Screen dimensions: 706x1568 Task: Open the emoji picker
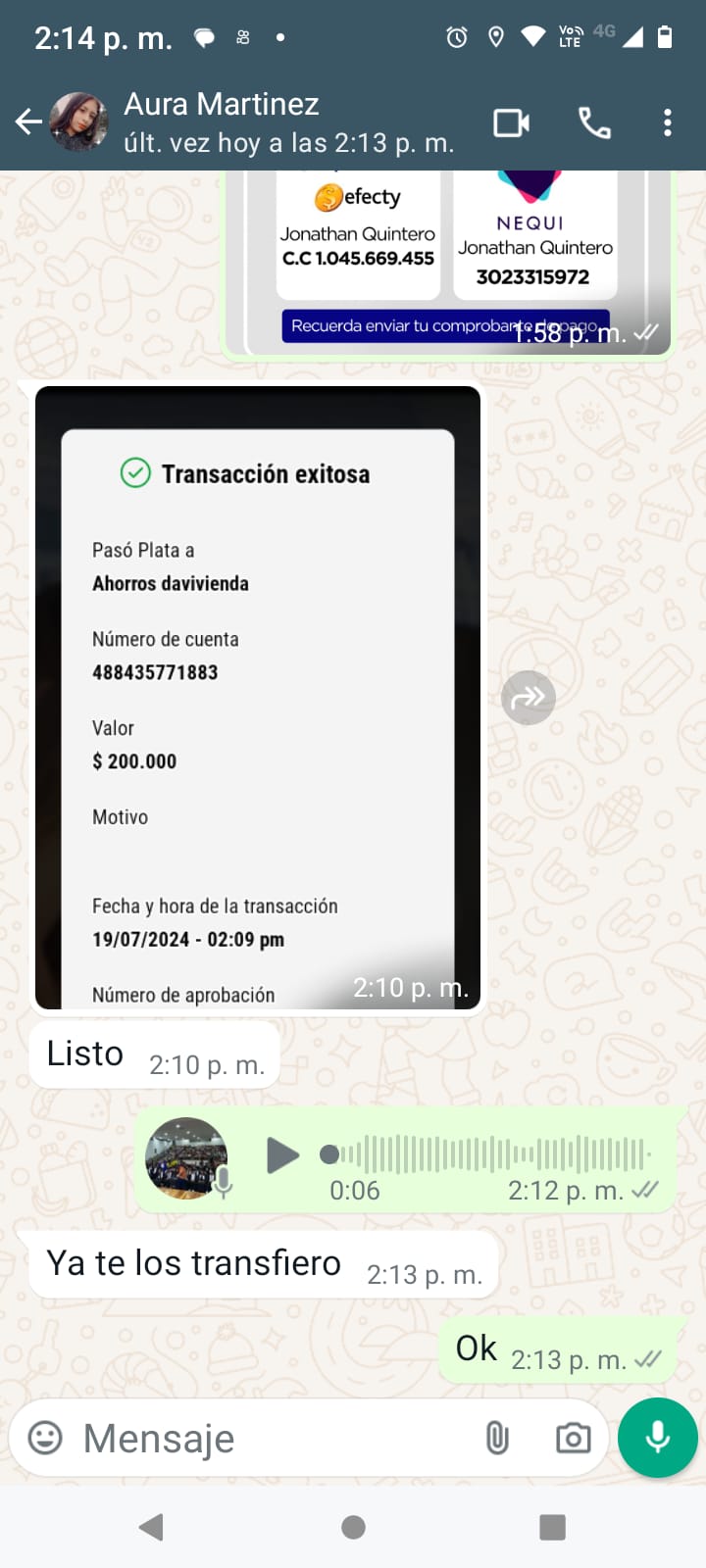point(45,1438)
